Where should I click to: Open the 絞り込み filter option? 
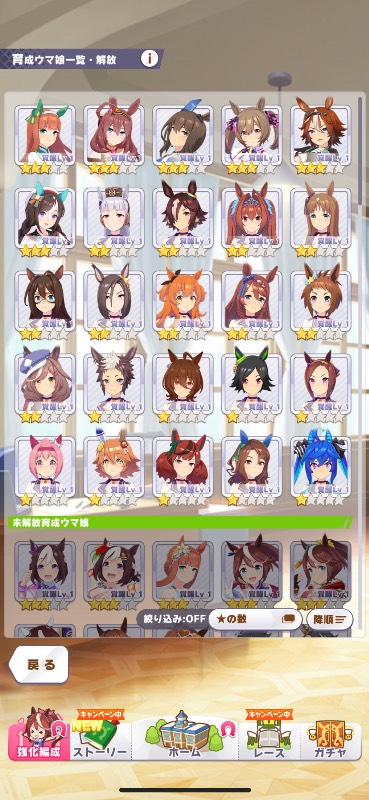[x=172, y=619]
